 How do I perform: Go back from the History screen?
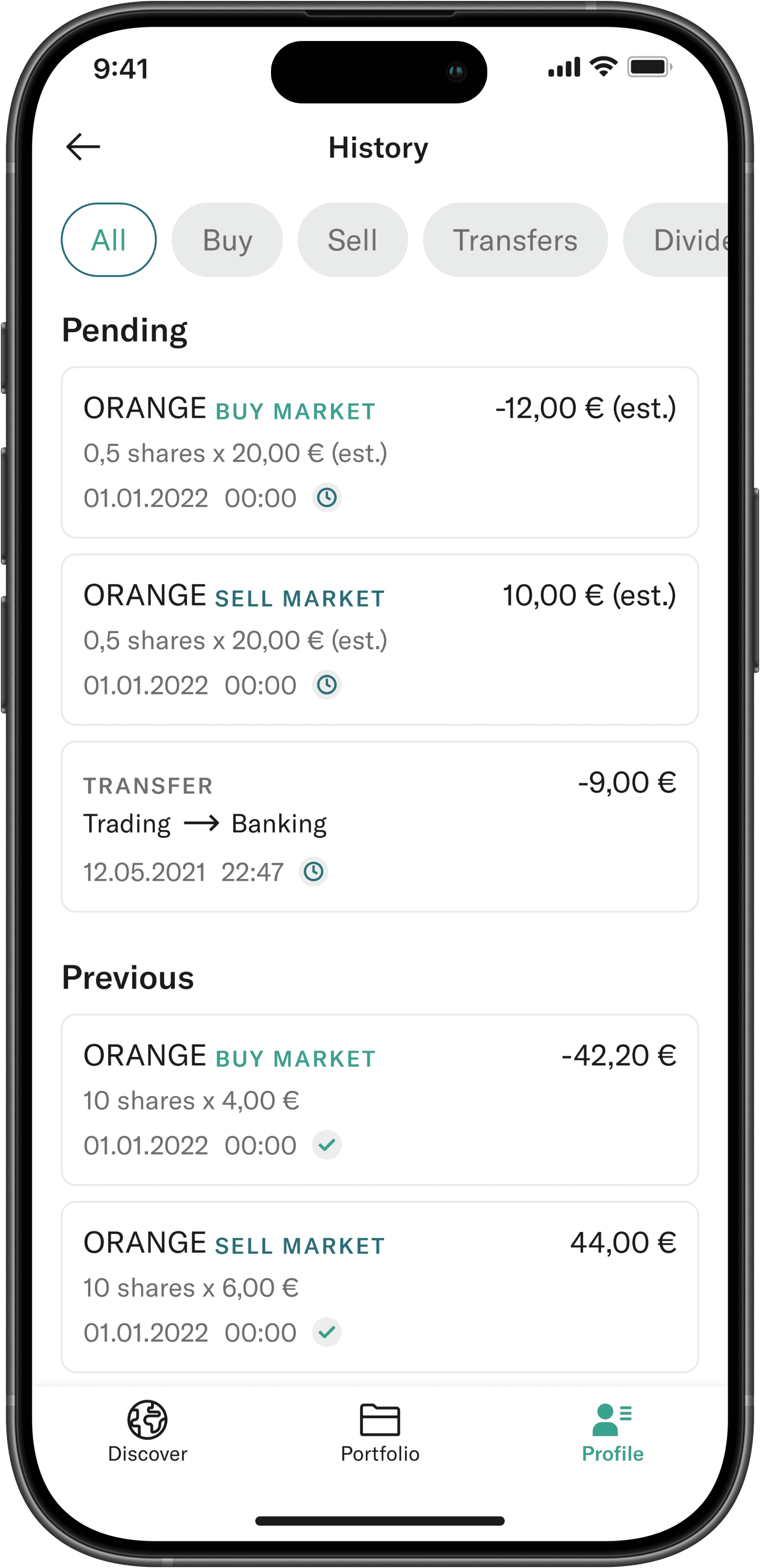click(x=83, y=147)
